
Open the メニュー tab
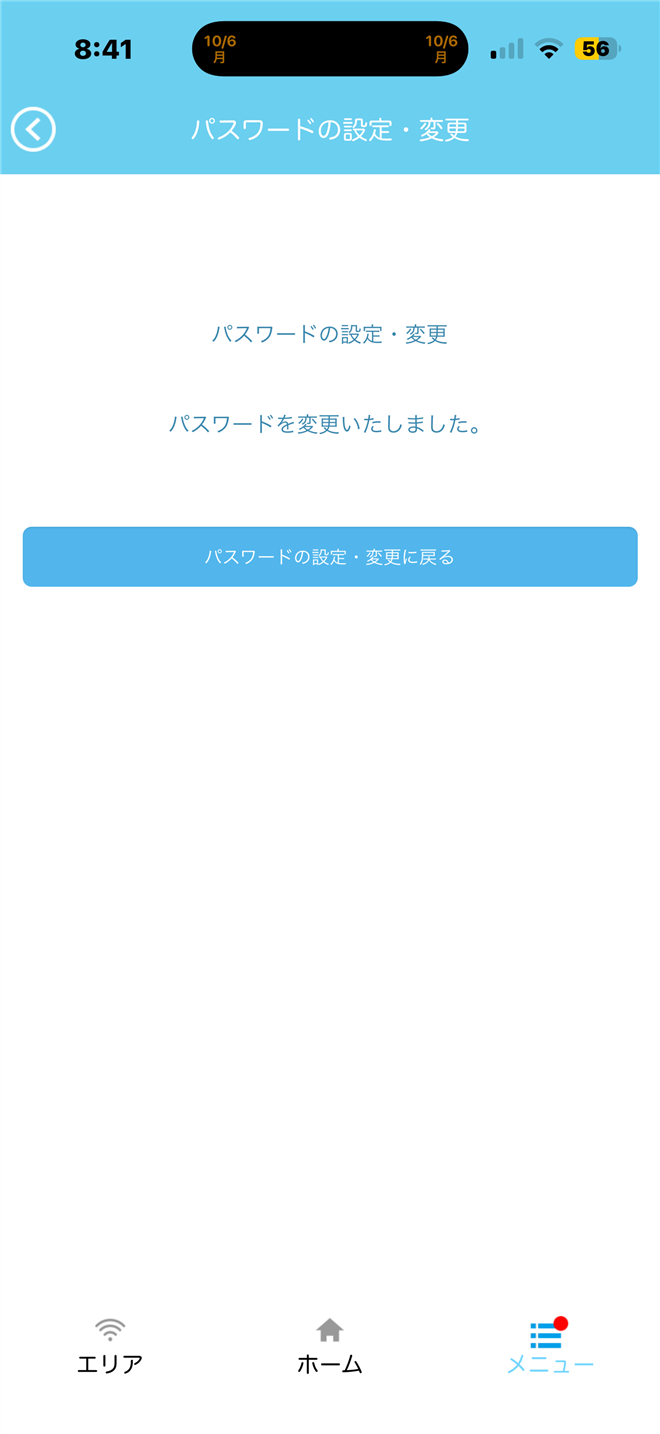point(549,1347)
